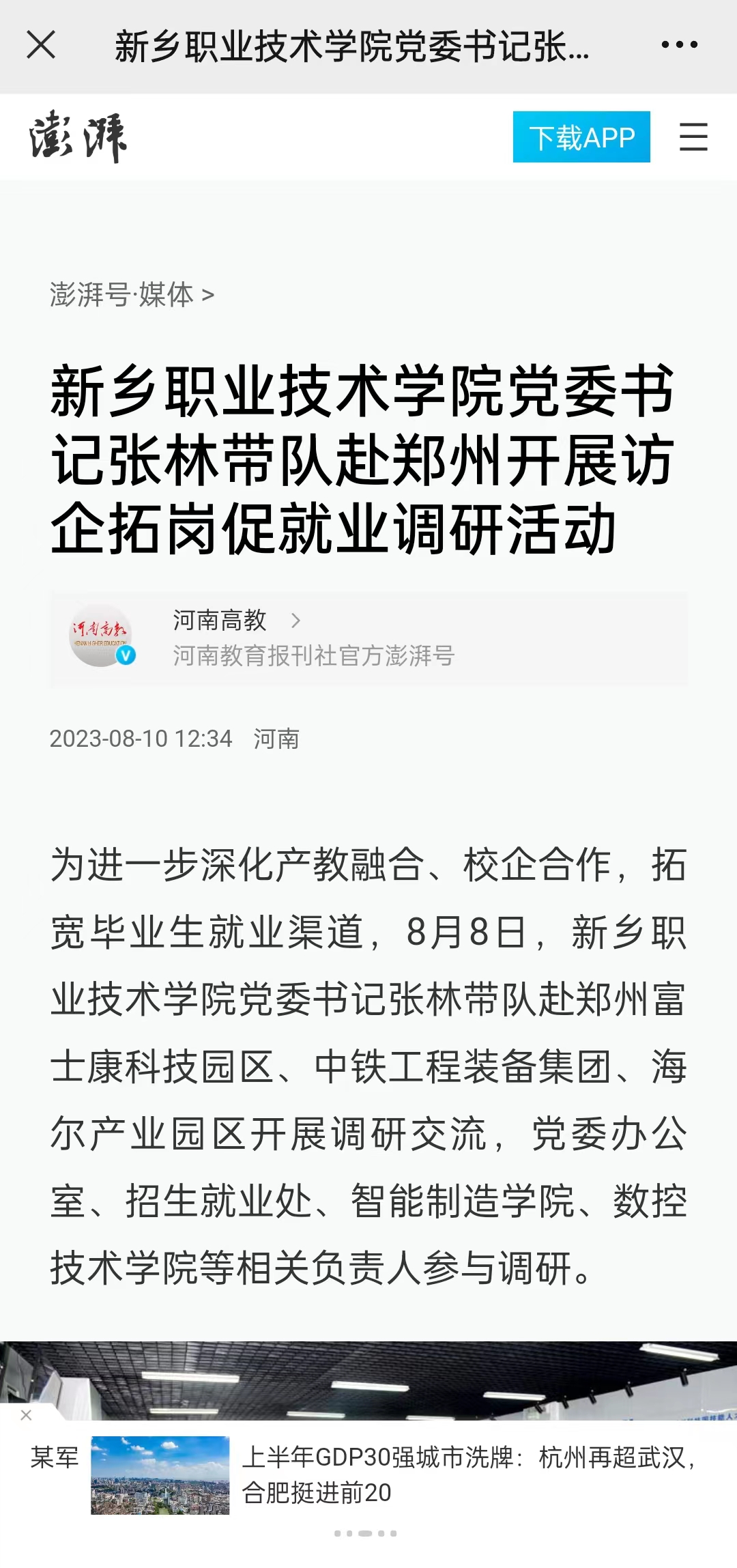Open the 澎湃号·媒体 category link
The image size is (737, 1568).
coord(132,295)
